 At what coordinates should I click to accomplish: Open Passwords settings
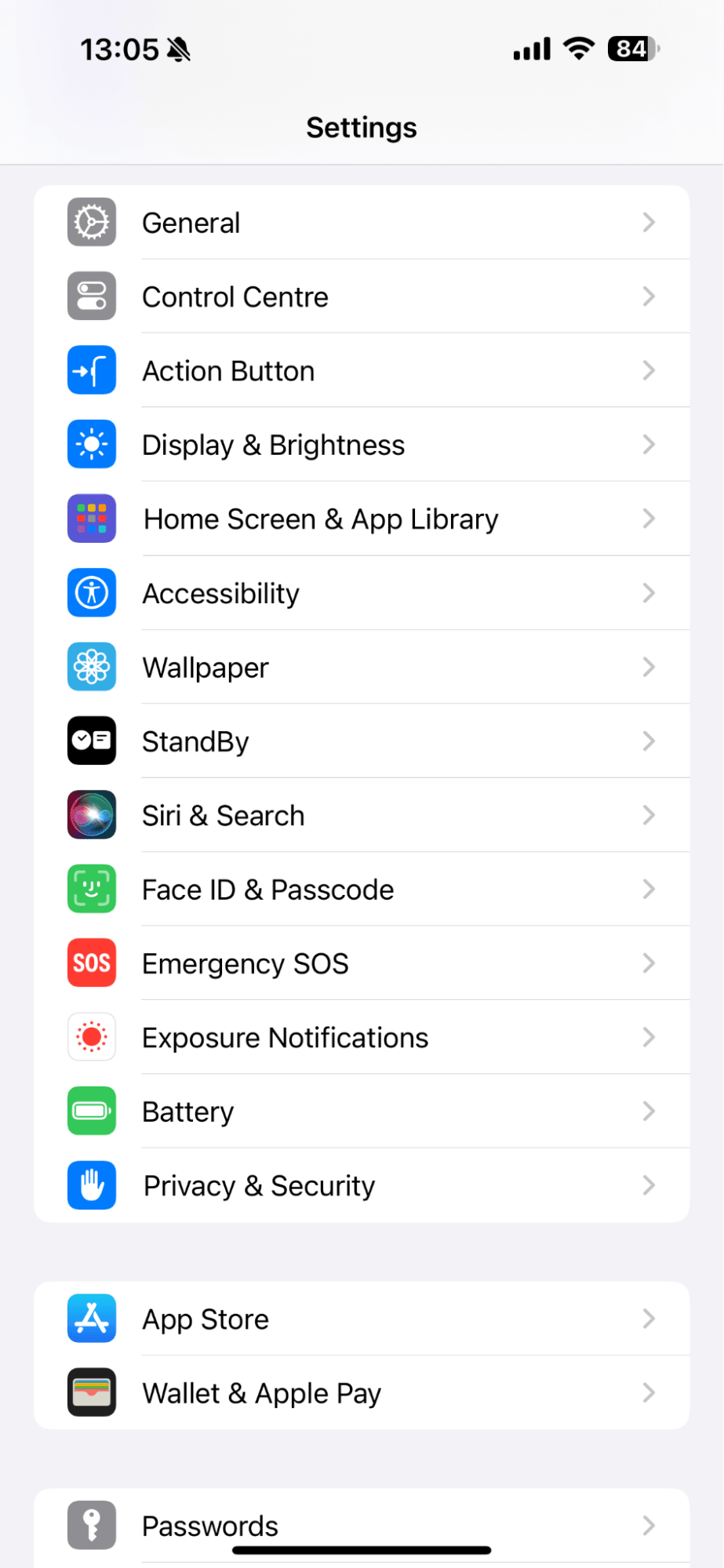[x=361, y=1526]
